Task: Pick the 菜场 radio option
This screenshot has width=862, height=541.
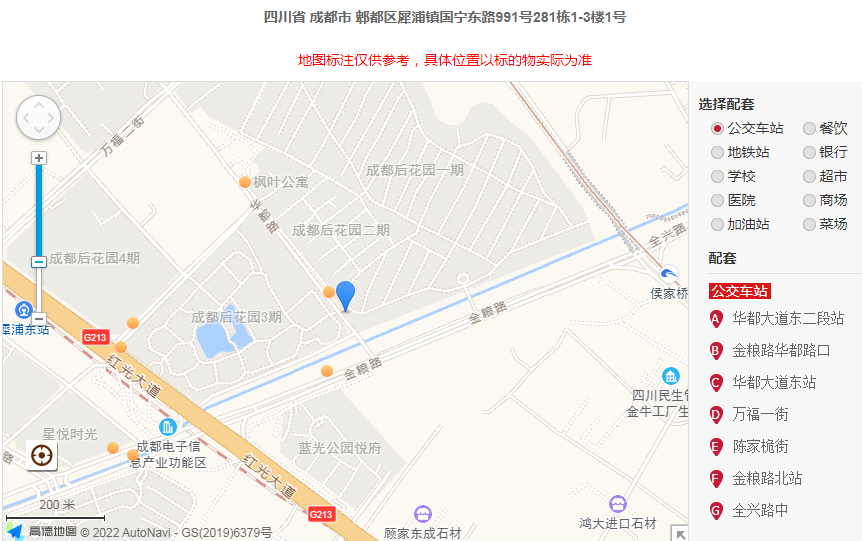Action: [x=809, y=225]
